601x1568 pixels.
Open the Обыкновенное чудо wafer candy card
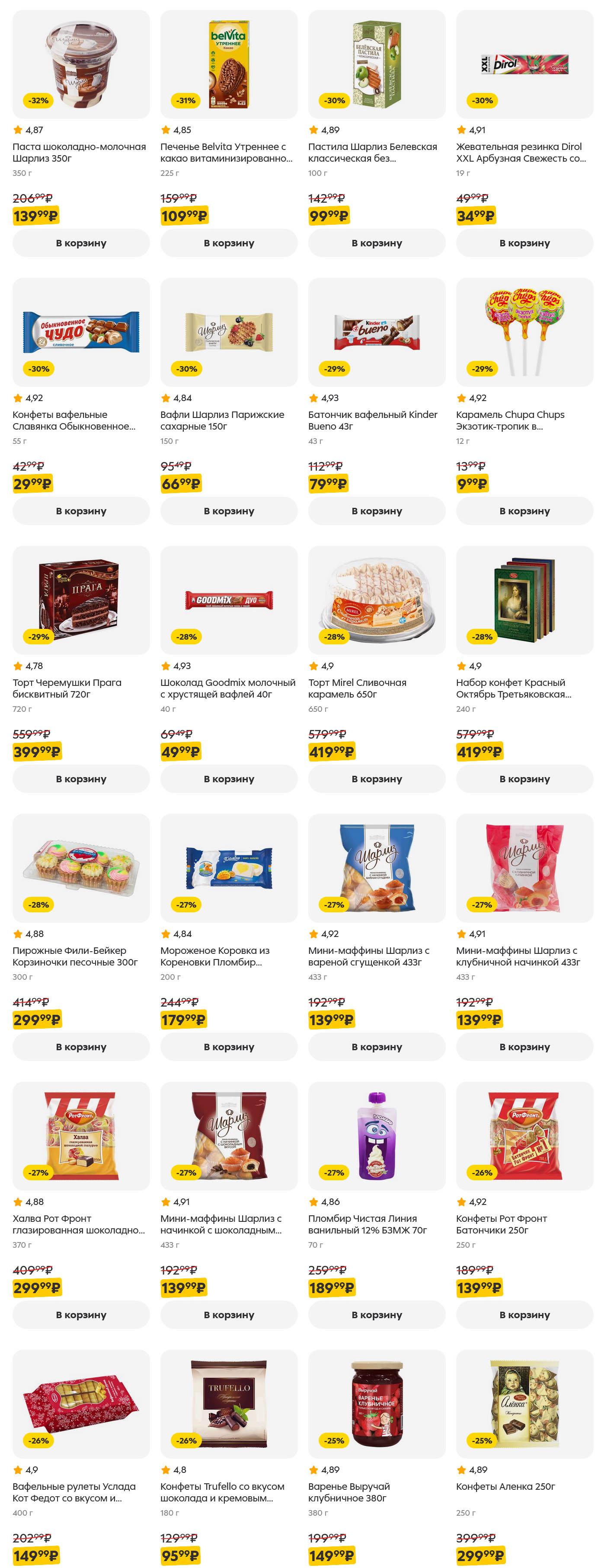pos(81,332)
